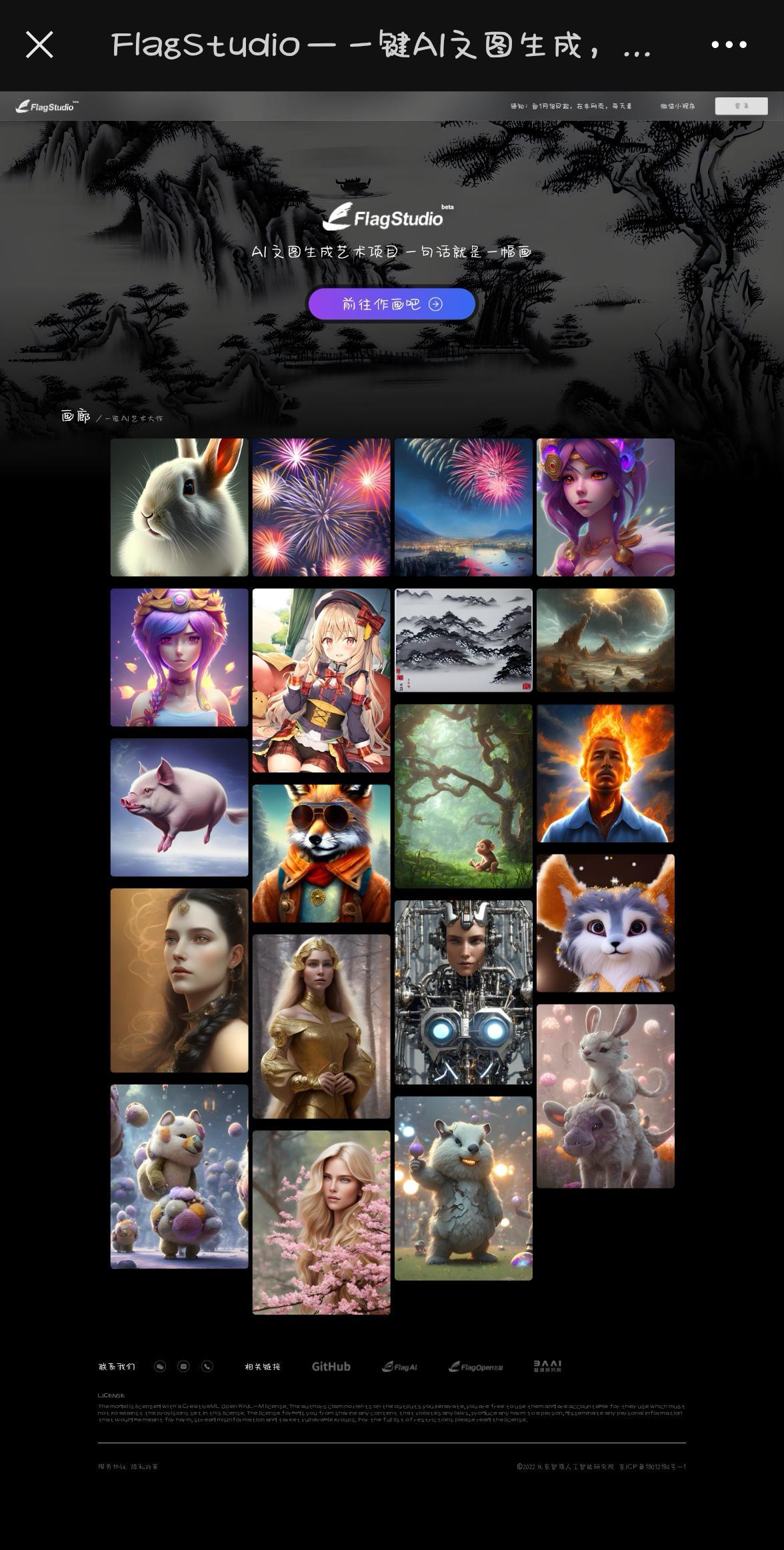Open the GitHub link in footer
Screen dimensions: 784x1550
pos(331,1367)
